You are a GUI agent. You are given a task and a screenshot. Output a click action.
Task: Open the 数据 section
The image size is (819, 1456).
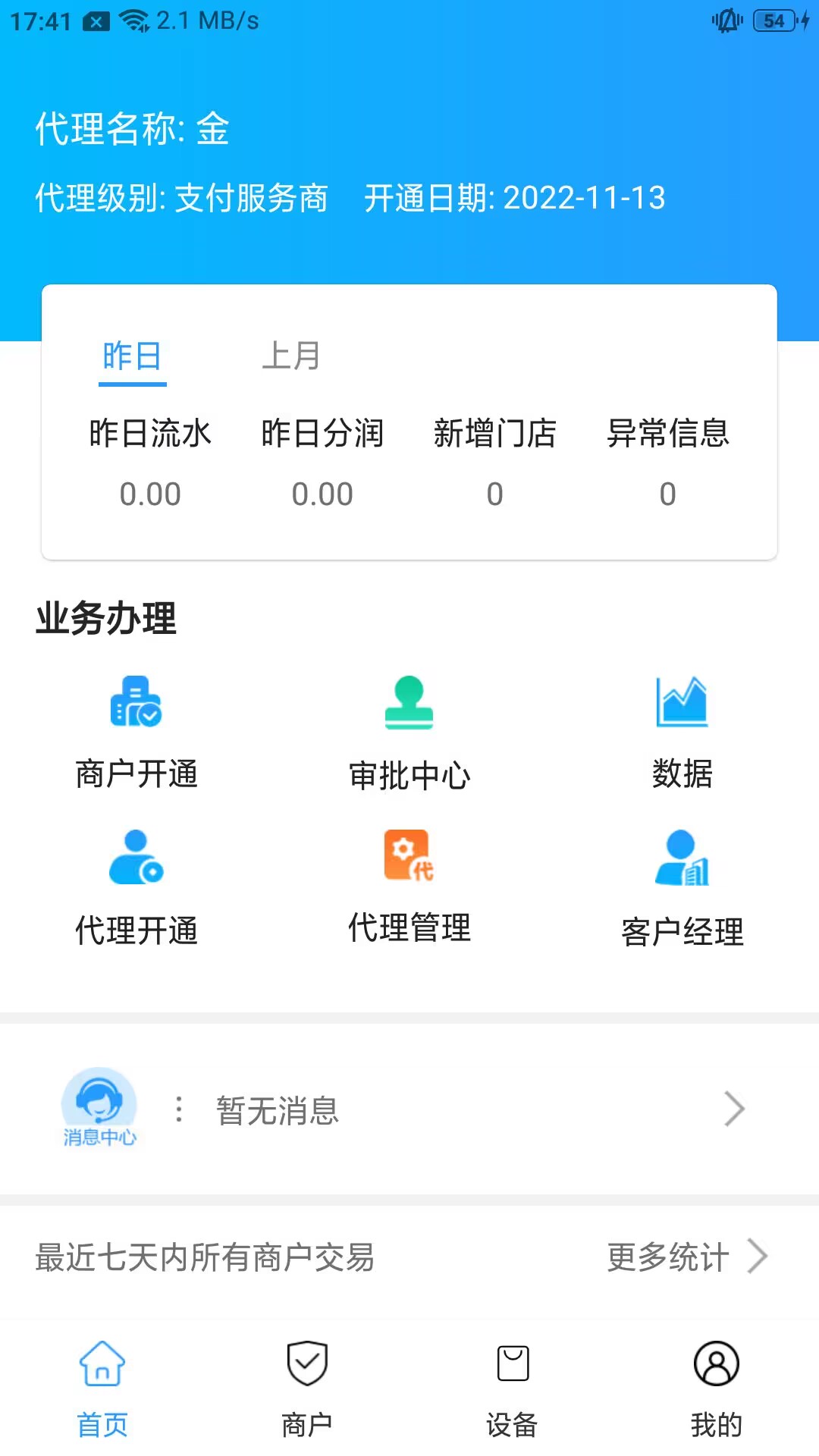(682, 733)
